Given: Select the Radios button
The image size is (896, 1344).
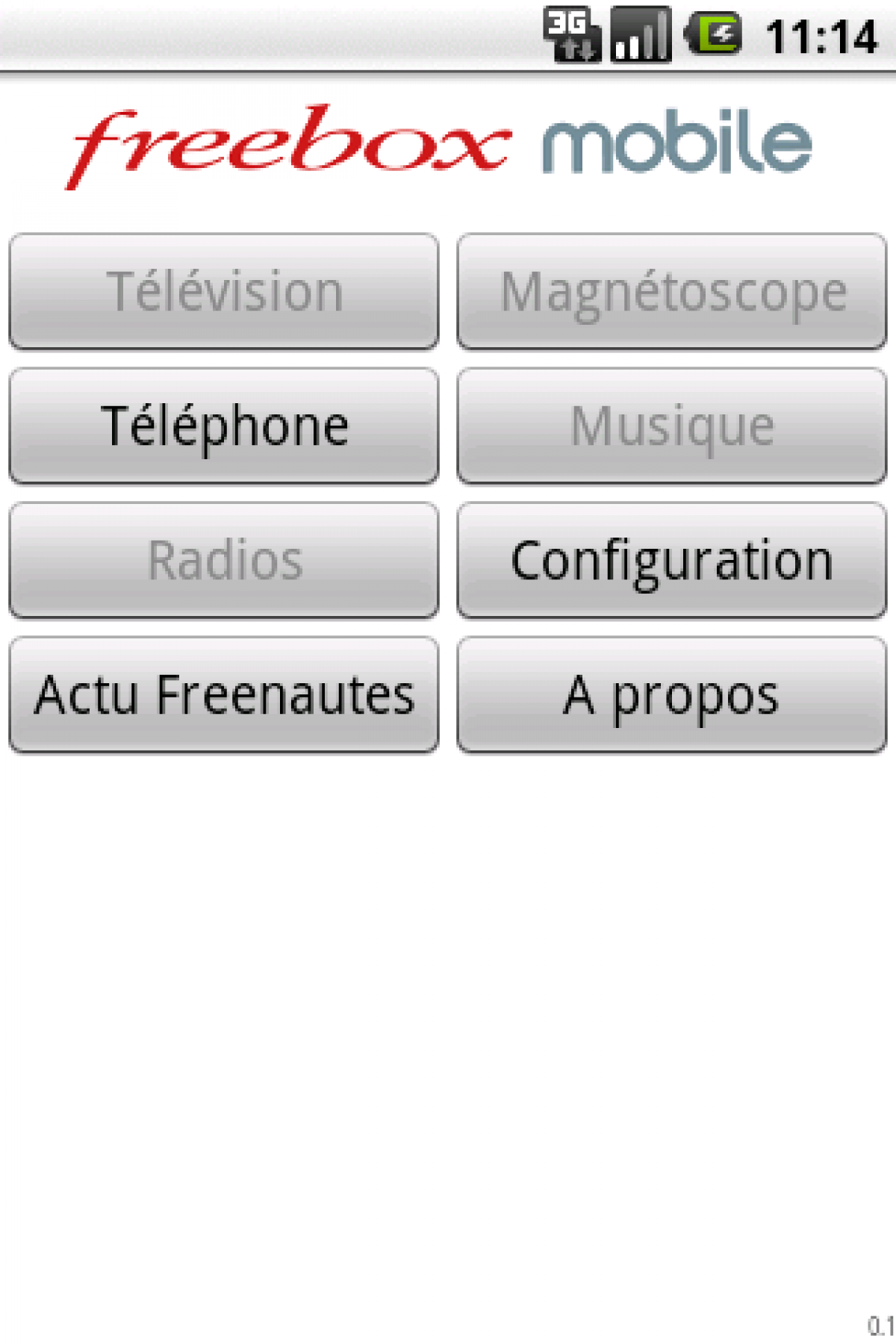Looking at the screenshot, I should tap(224, 560).
